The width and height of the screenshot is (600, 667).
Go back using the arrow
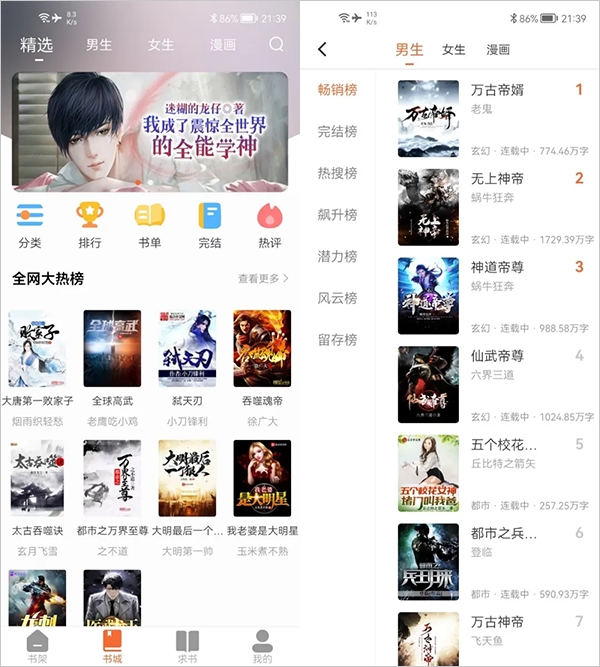point(322,49)
